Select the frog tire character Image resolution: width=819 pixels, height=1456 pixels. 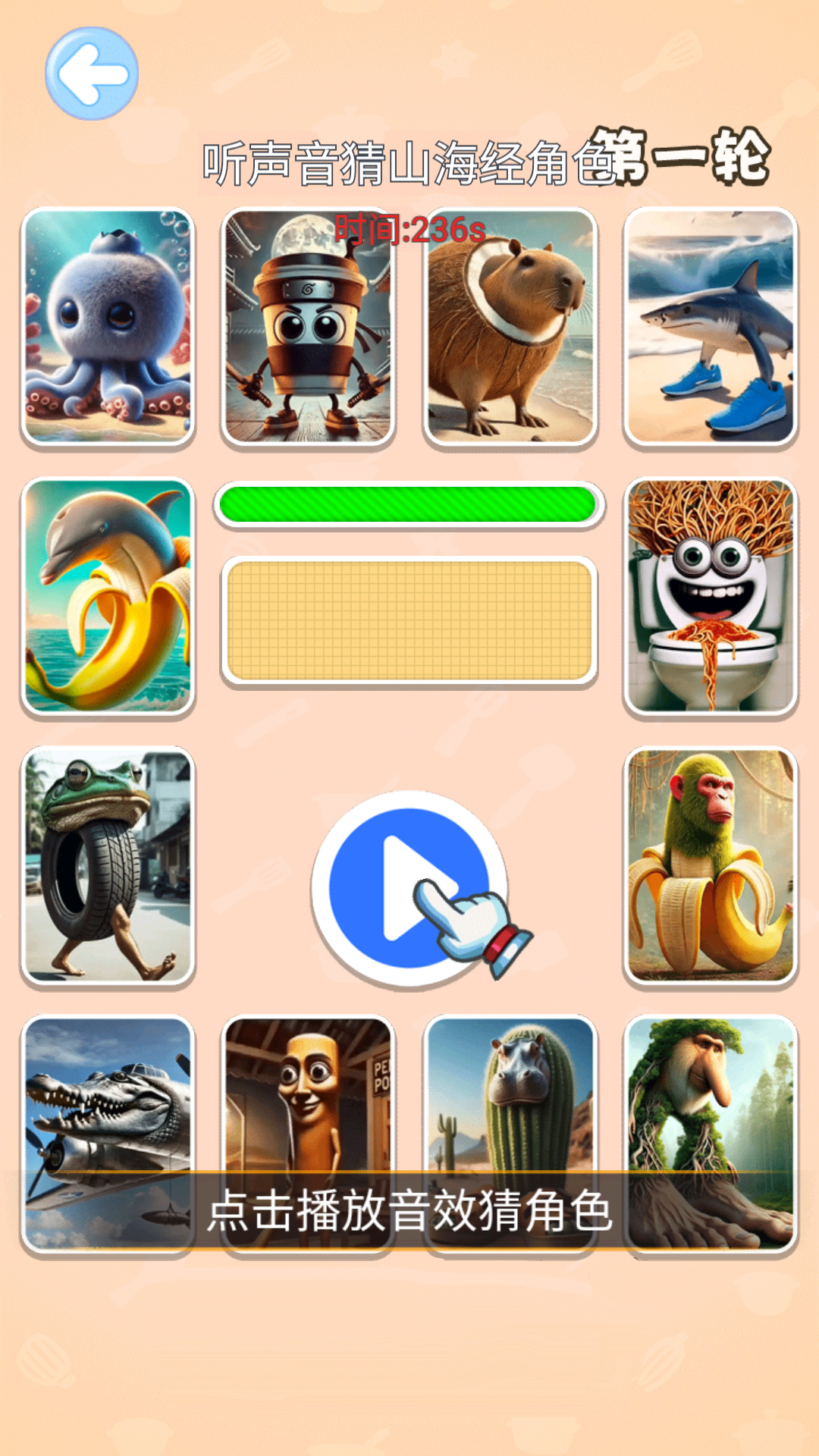pos(108,865)
